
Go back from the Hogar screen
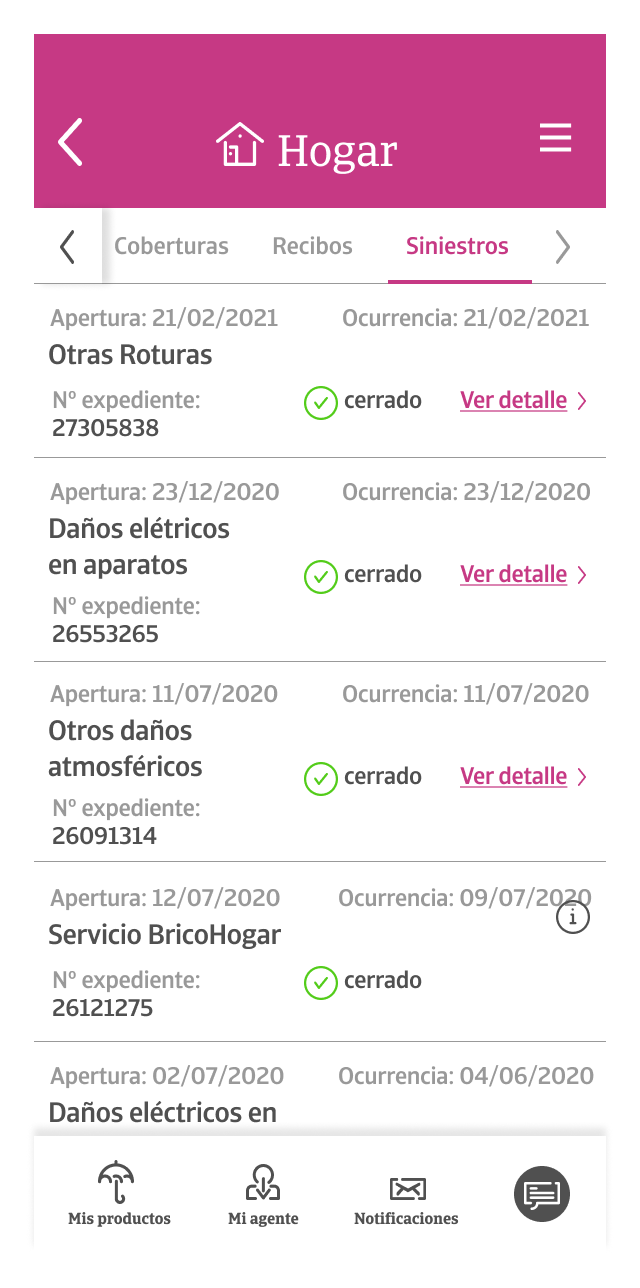70,142
